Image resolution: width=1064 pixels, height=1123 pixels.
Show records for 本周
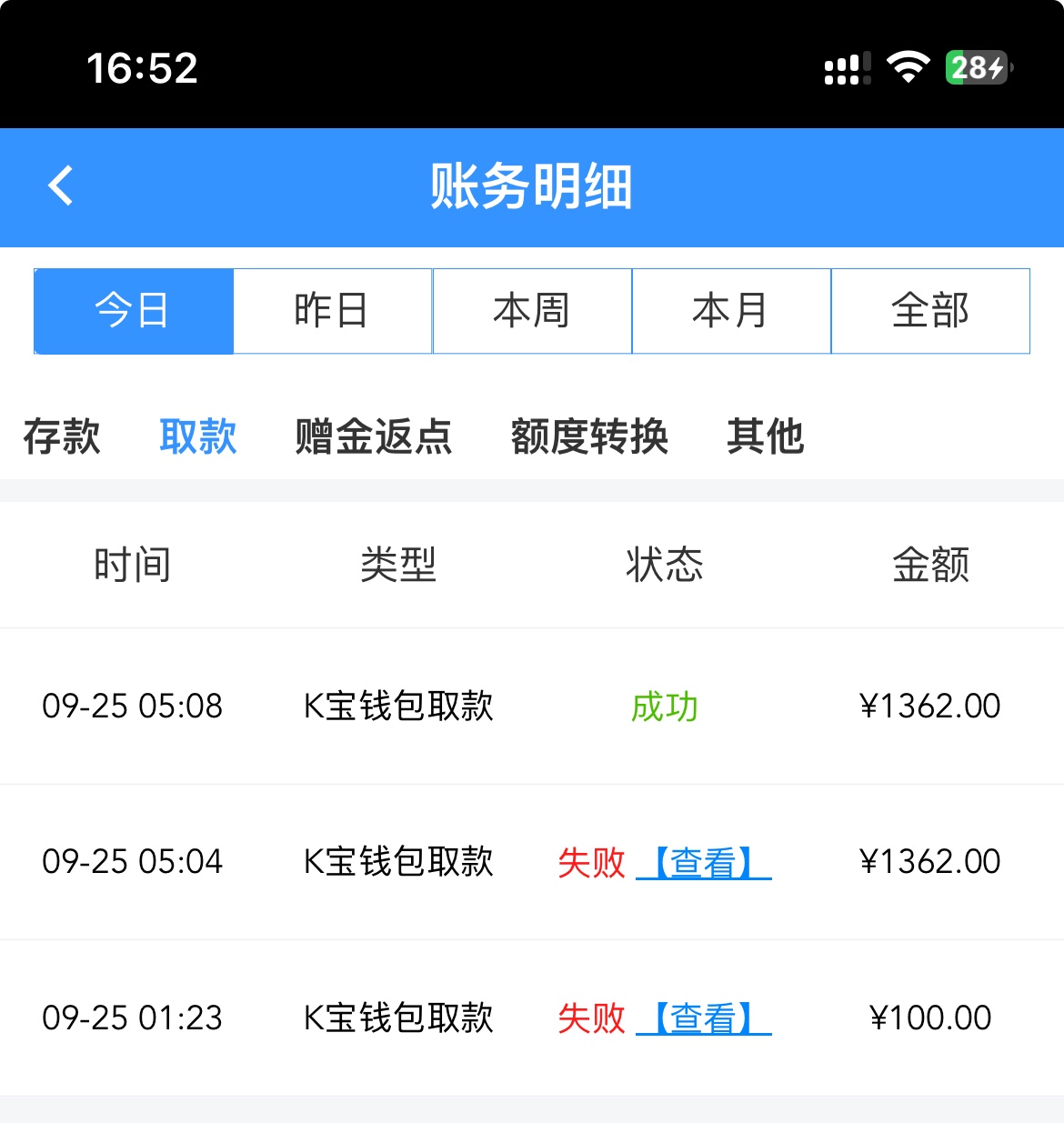tap(532, 311)
